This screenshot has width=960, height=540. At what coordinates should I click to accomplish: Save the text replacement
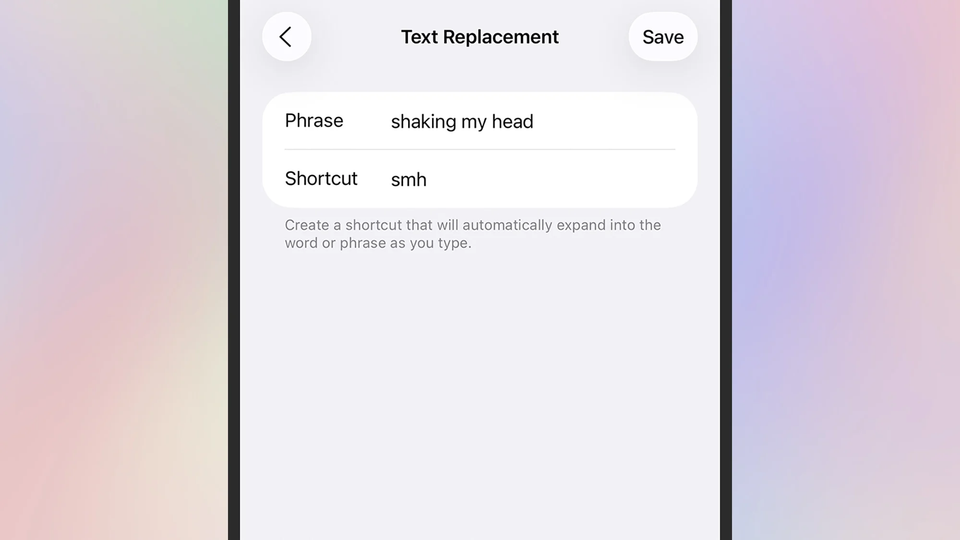[662, 37]
